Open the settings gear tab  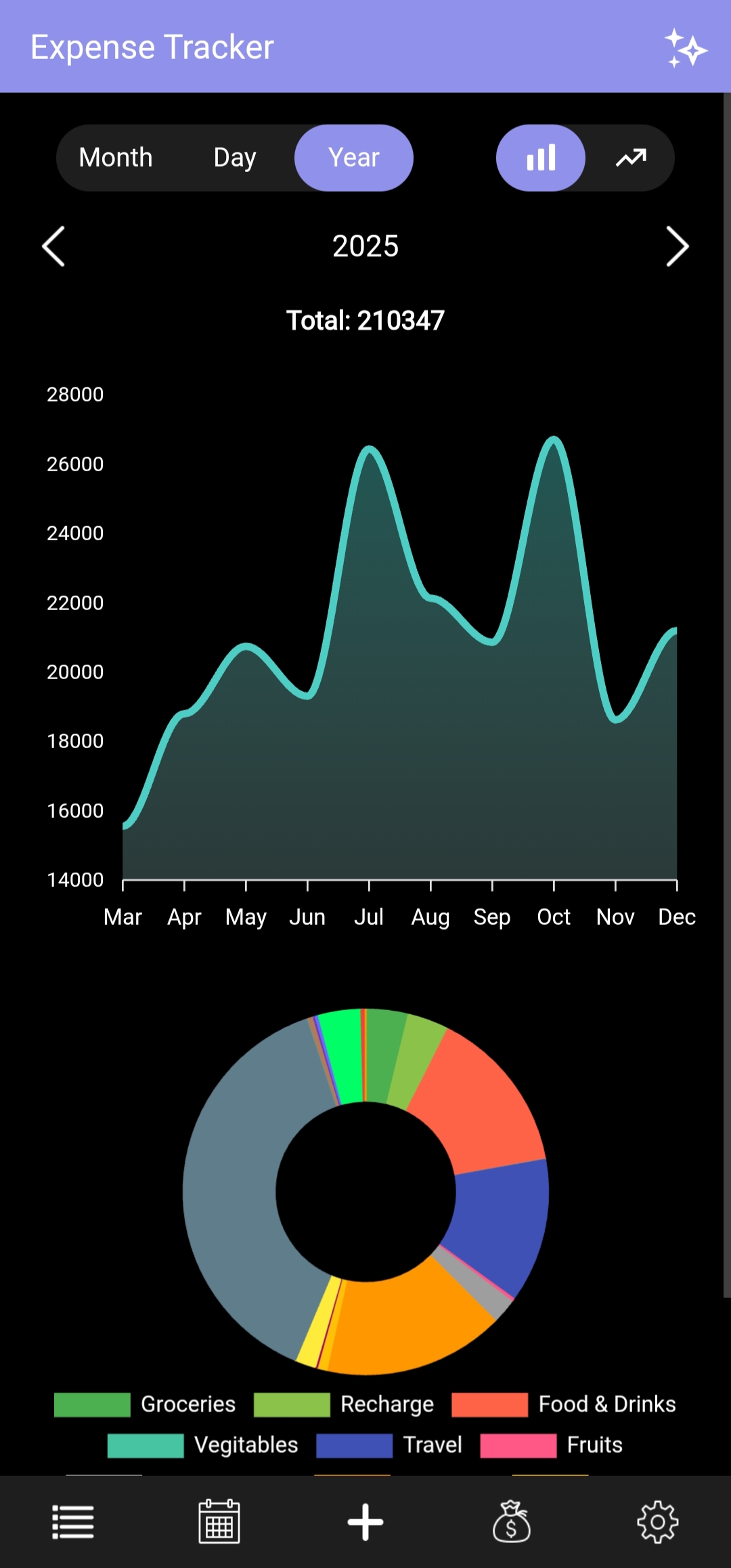tap(657, 1521)
